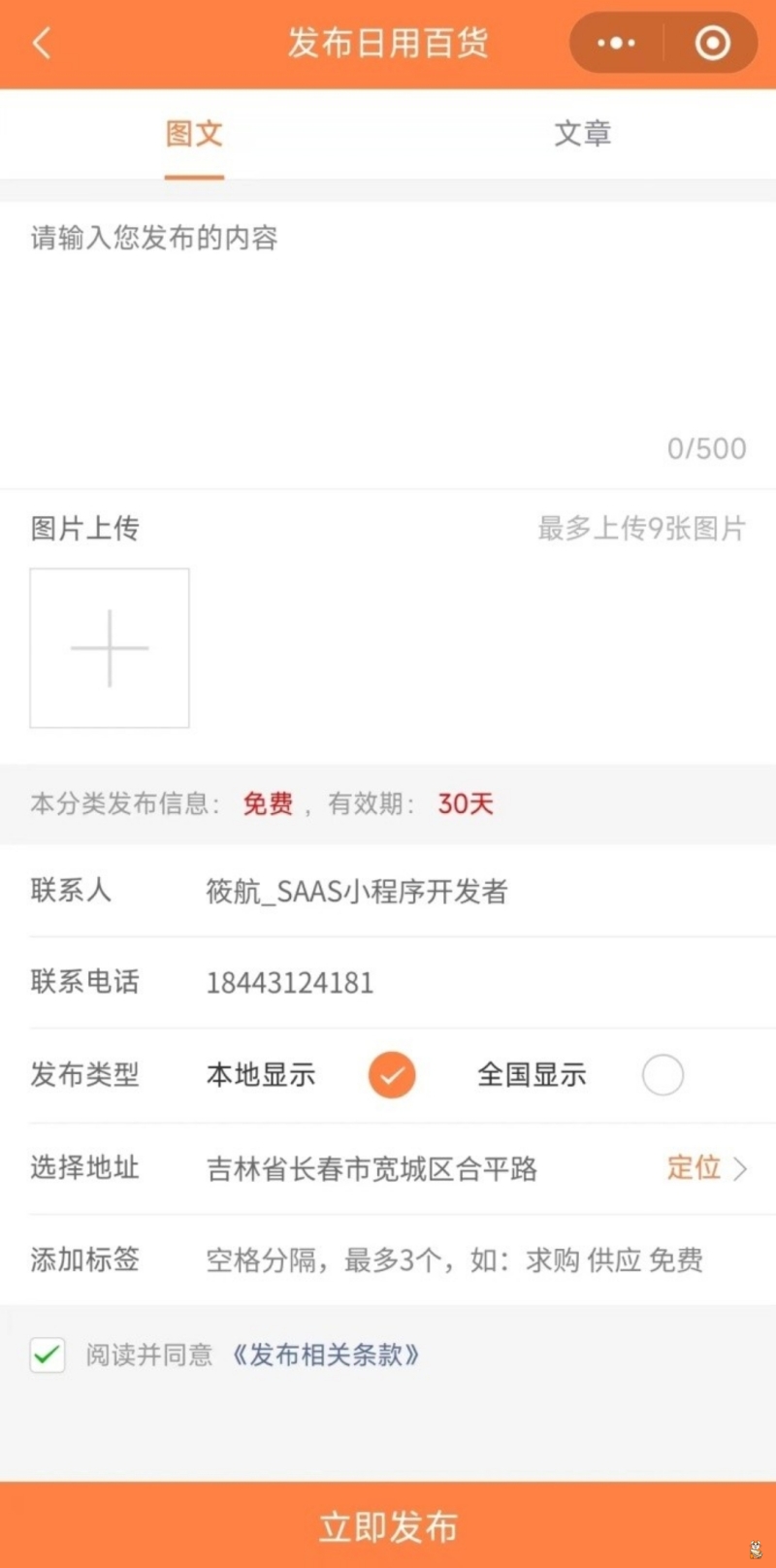Enter tags in 添加标签 field
This screenshot has width=776, height=1568.
click(454, 1260)
